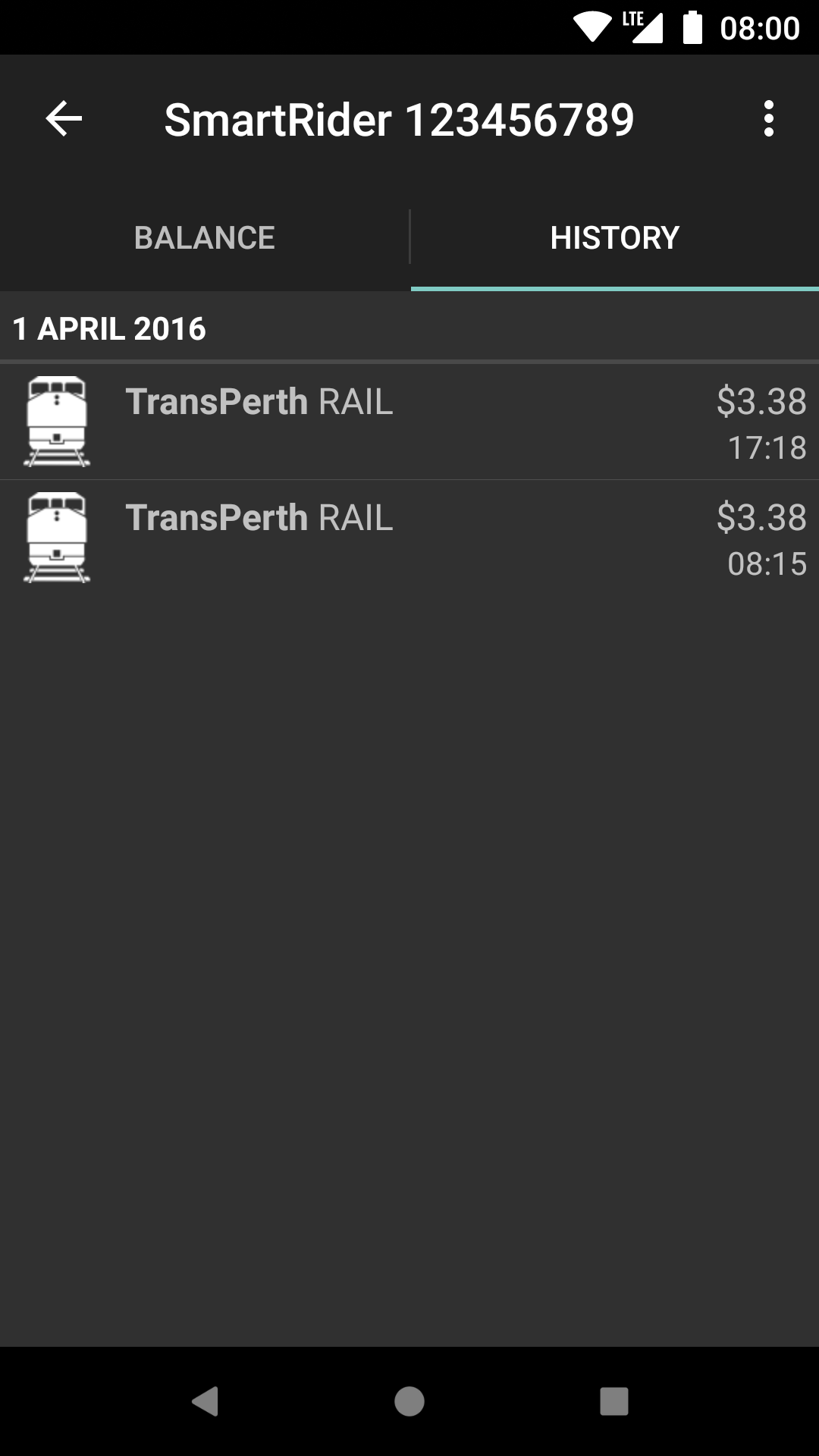Open recent apps from navigation bar
This screenshot has height=1456, width=819.
[614, 1401]
